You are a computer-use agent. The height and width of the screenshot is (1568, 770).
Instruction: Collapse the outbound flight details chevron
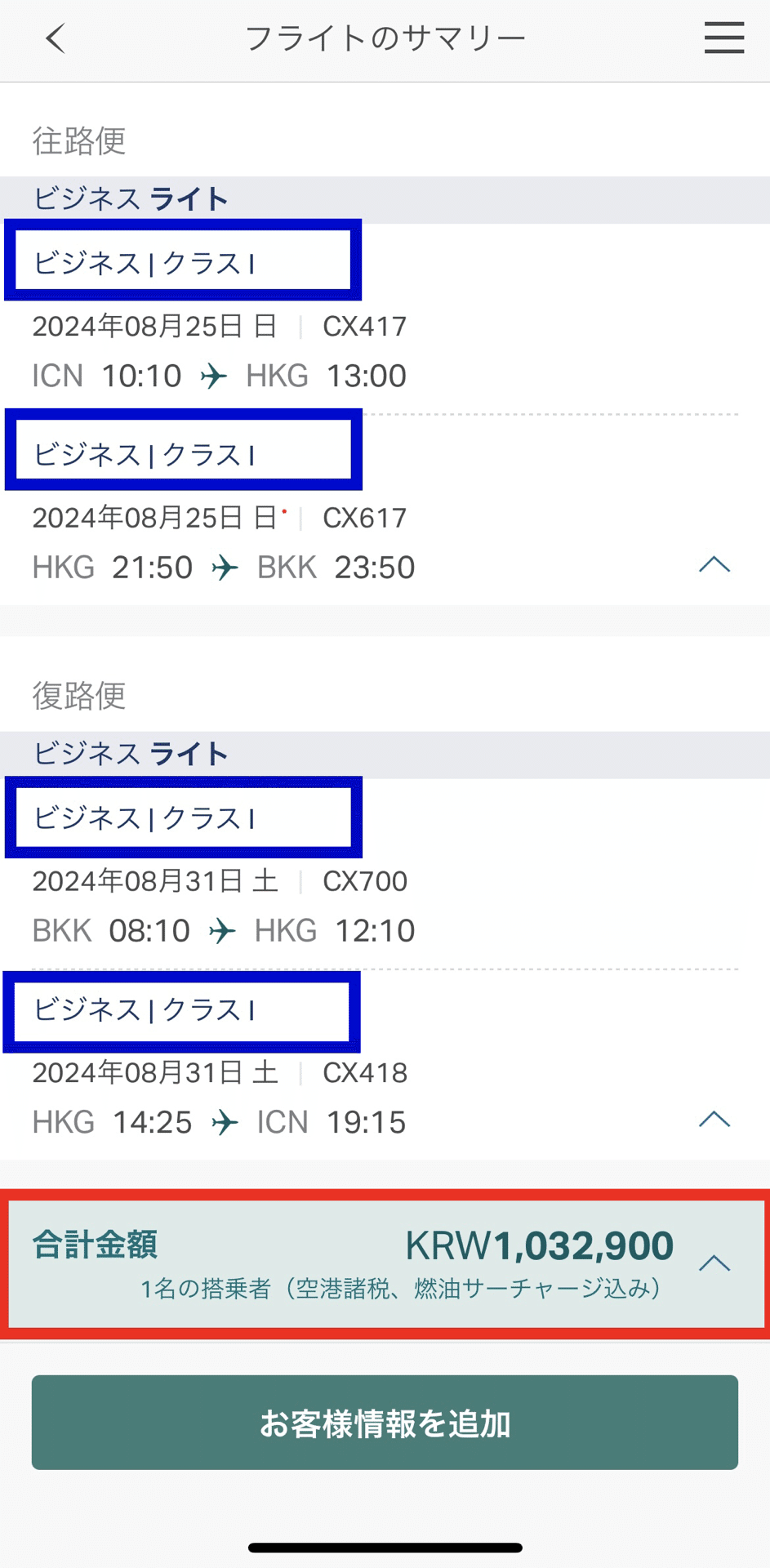pyautogui.click(x=714, y=564)
